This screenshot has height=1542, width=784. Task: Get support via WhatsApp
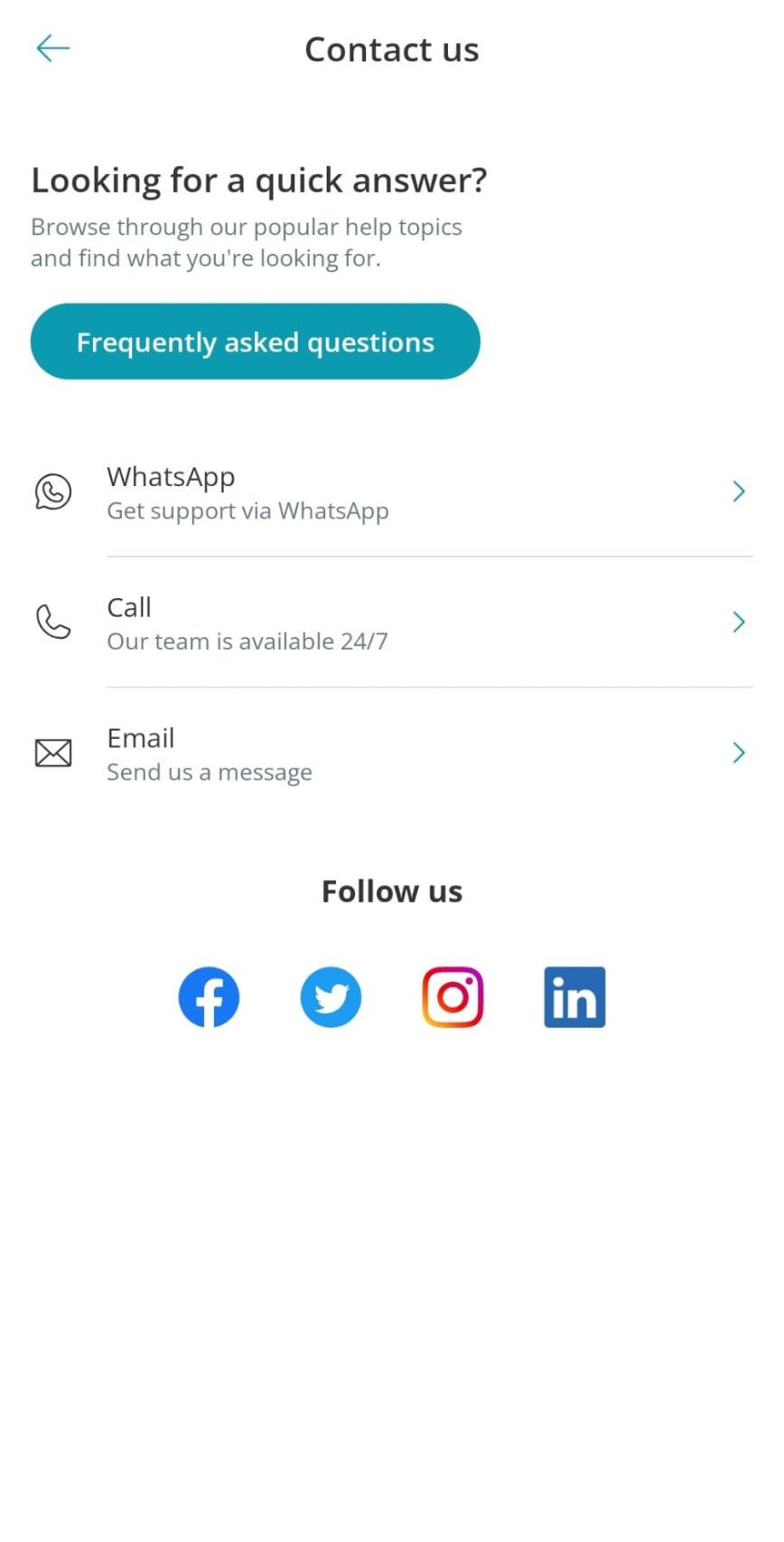coord(392,492)
